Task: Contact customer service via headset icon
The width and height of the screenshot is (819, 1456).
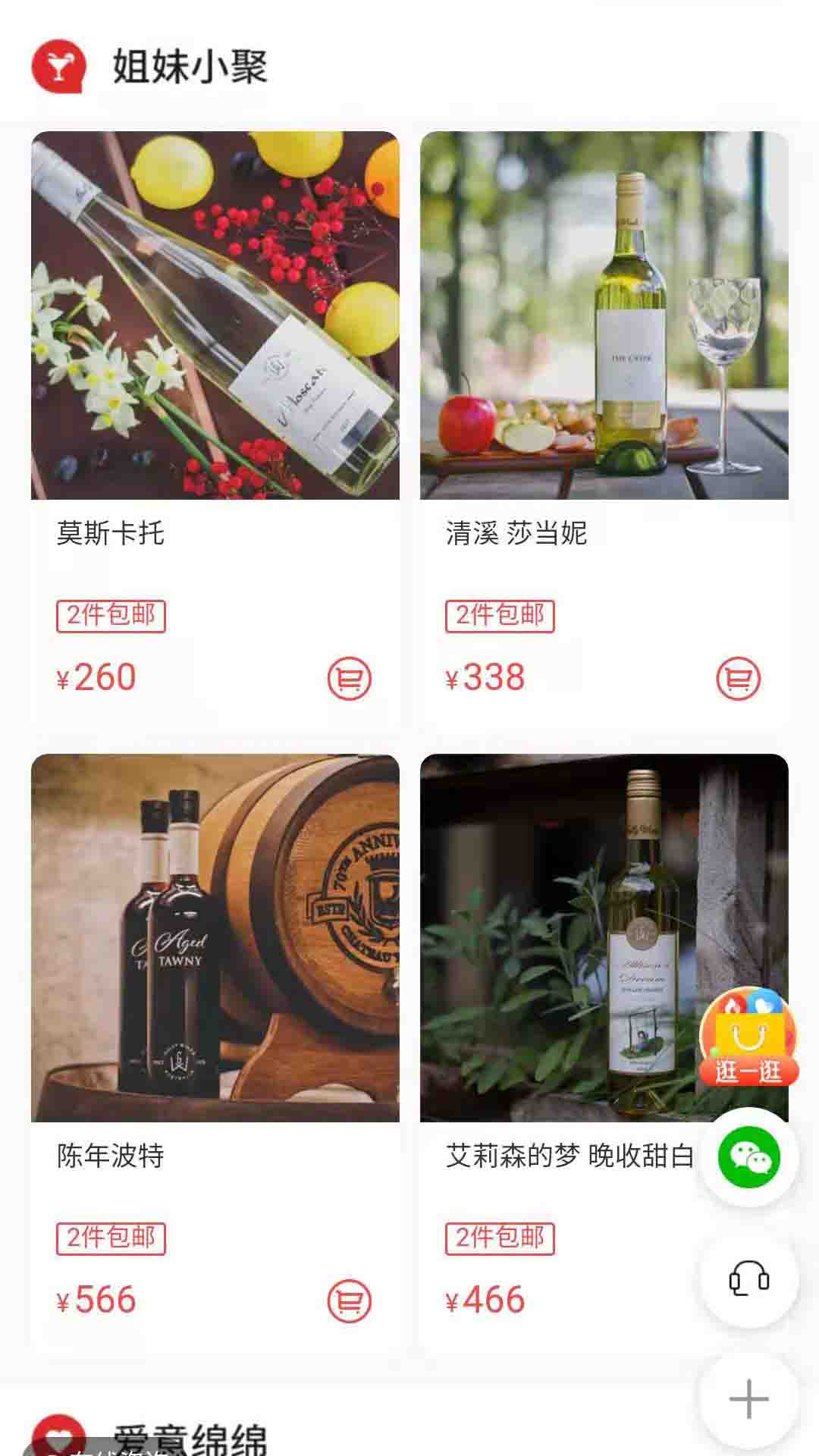Action: (748, 1279)
